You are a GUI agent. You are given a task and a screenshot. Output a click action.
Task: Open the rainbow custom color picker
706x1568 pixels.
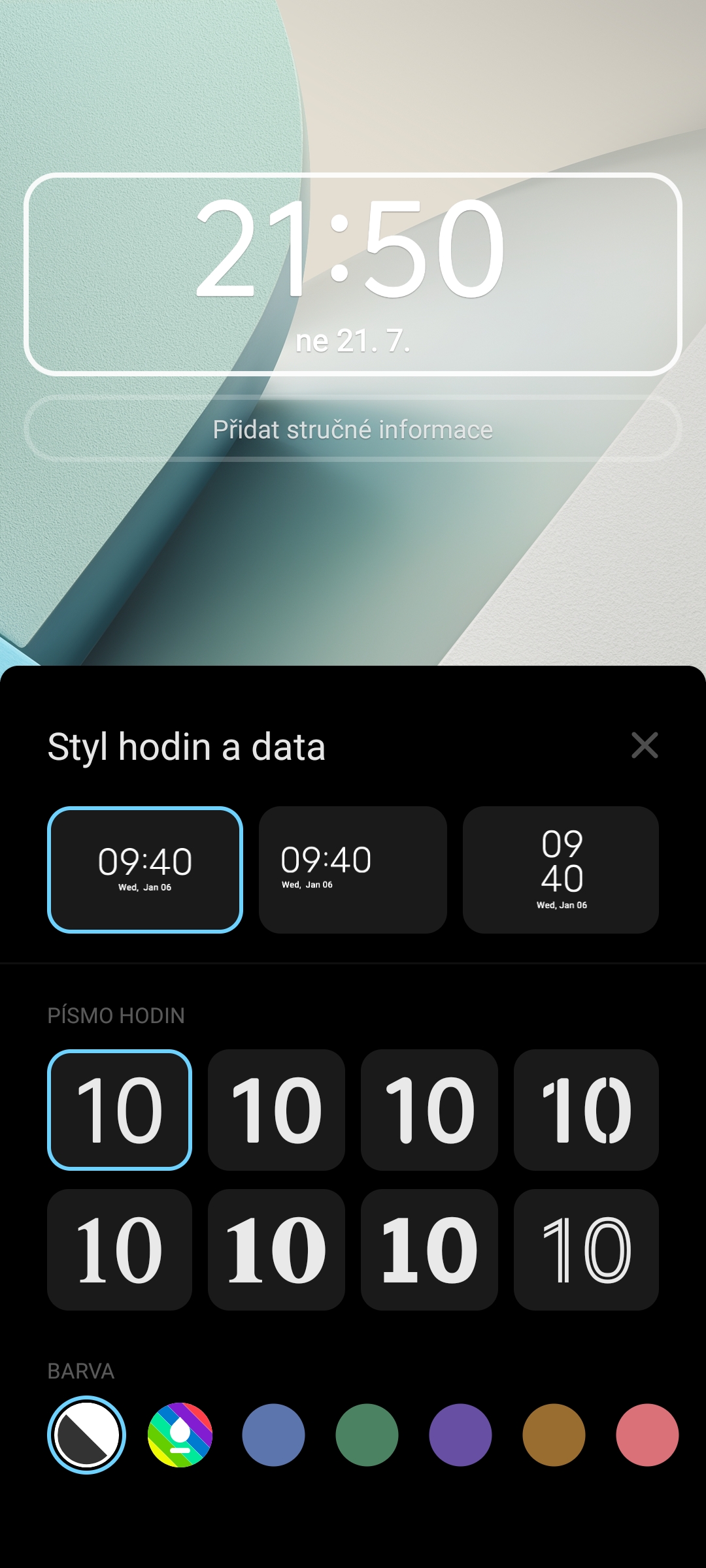(180, 1435)
